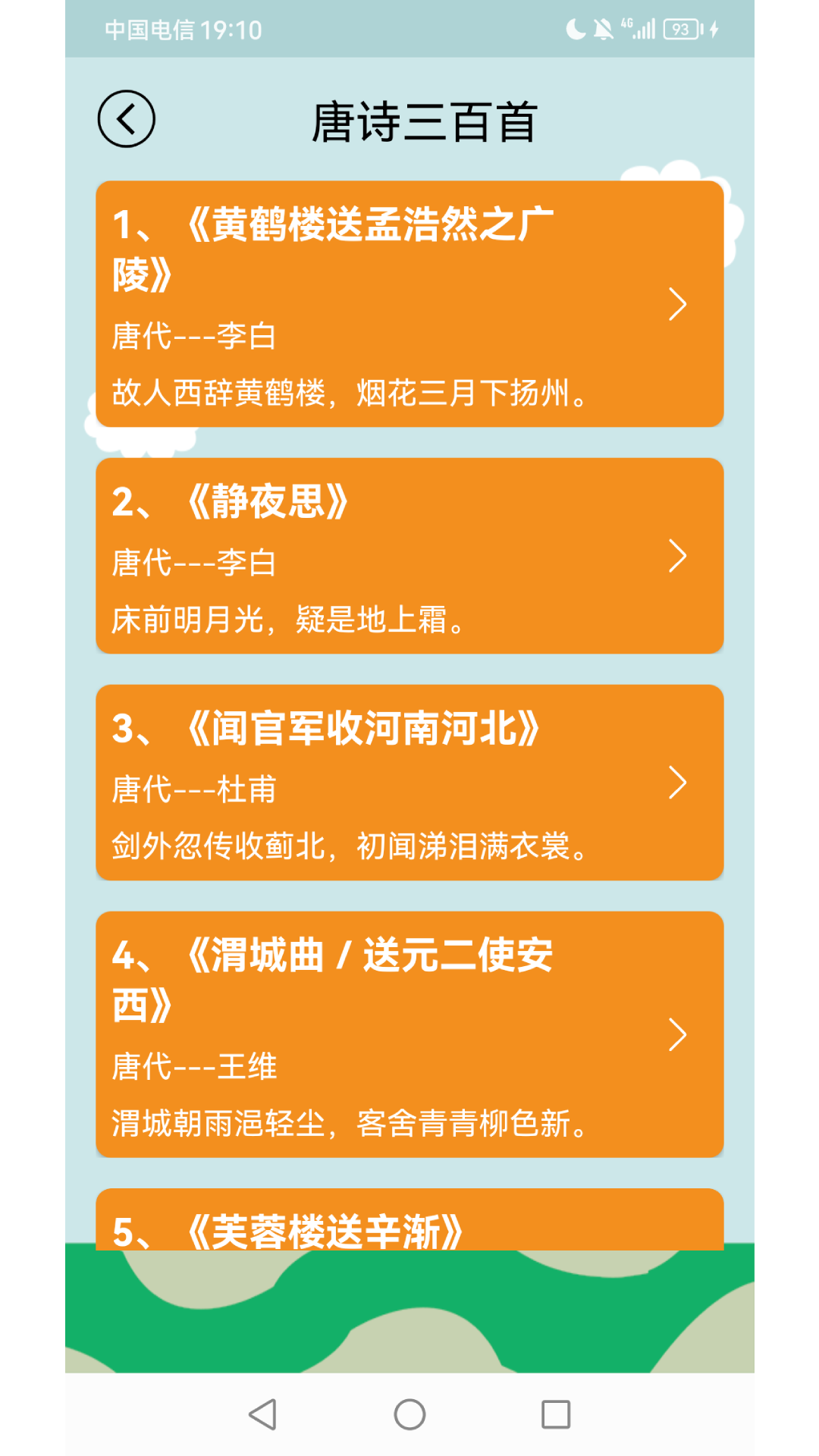The width and height of the screenshot is (819, 1456).
Task: Open the poem card 《黄鹤楼送孟浩然之广陵》
Action: [409, 303]
